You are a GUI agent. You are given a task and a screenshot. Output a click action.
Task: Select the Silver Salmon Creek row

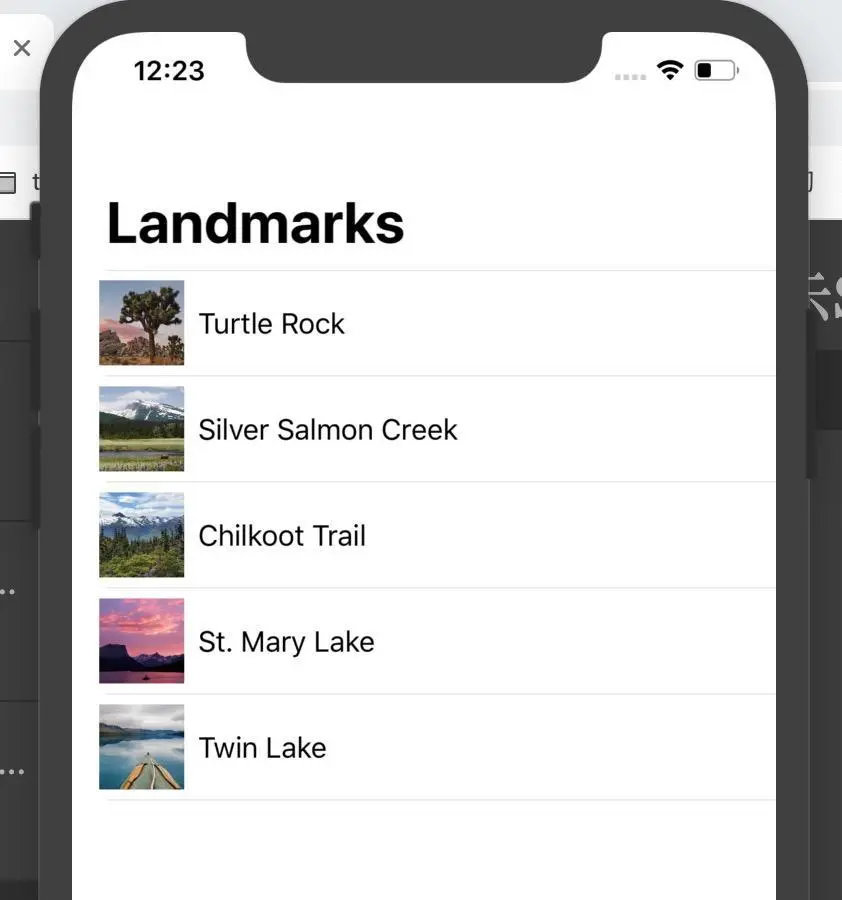click(328, 430)
